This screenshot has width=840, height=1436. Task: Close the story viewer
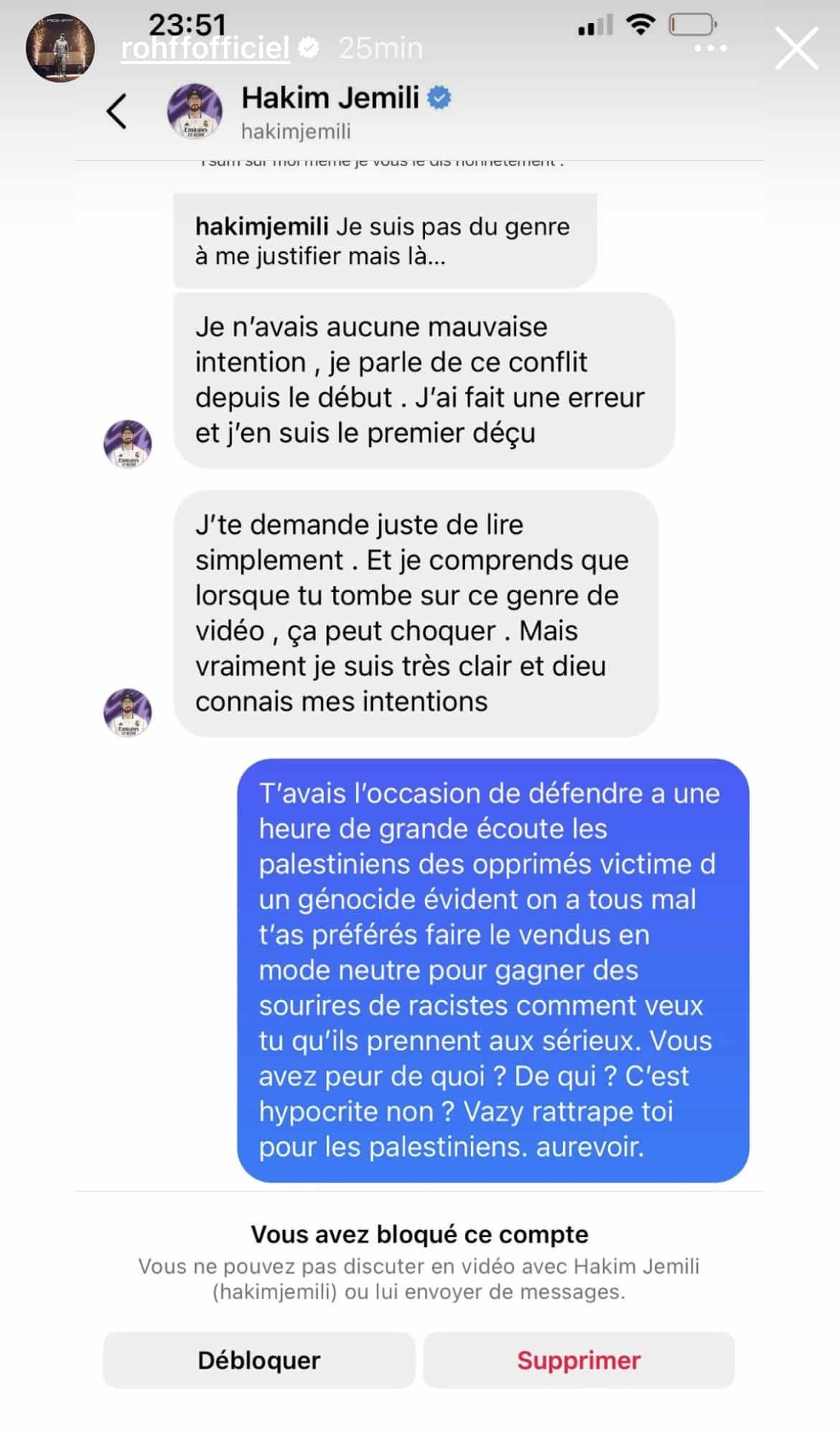point(797,48)
